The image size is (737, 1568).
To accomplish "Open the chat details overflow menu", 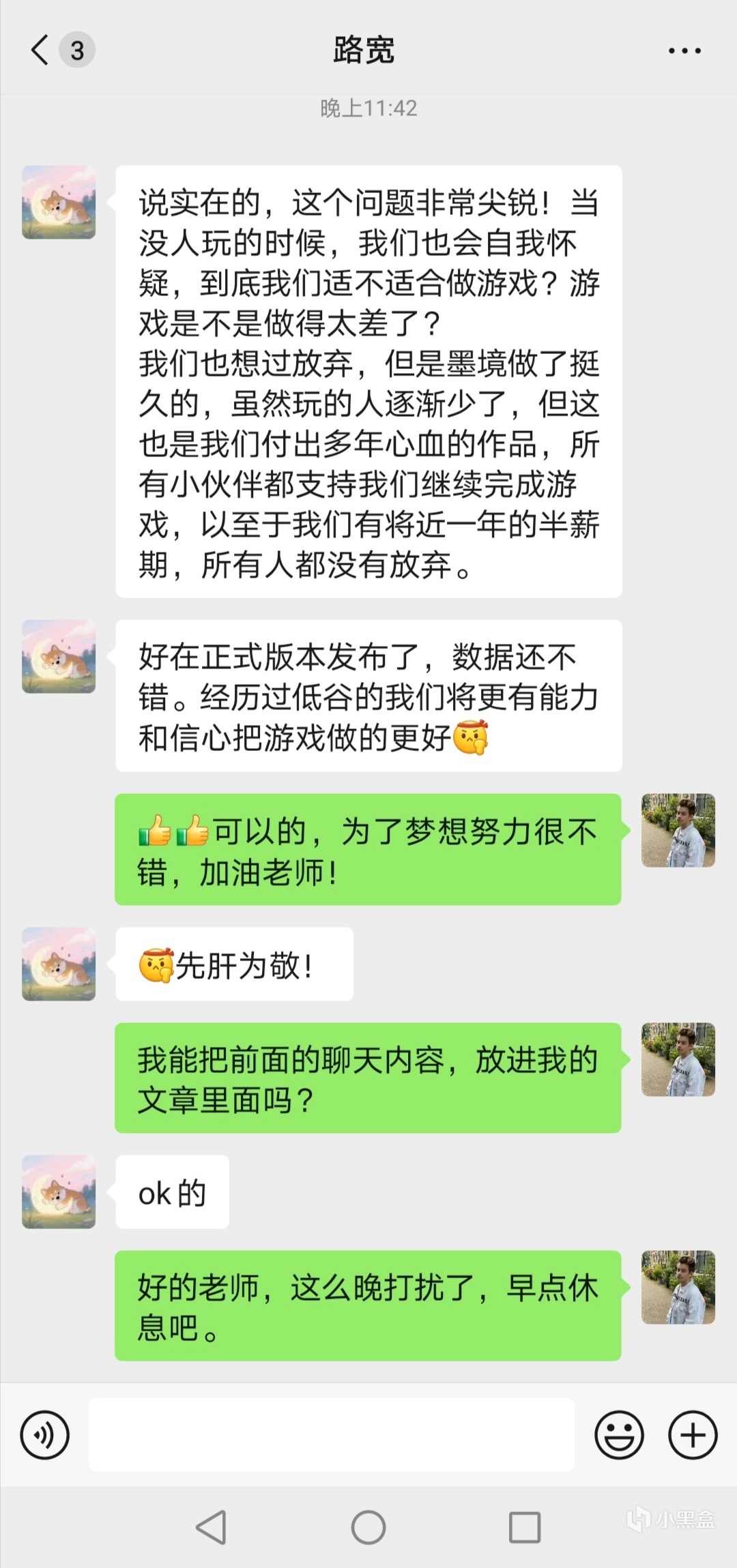I will 684,50.
